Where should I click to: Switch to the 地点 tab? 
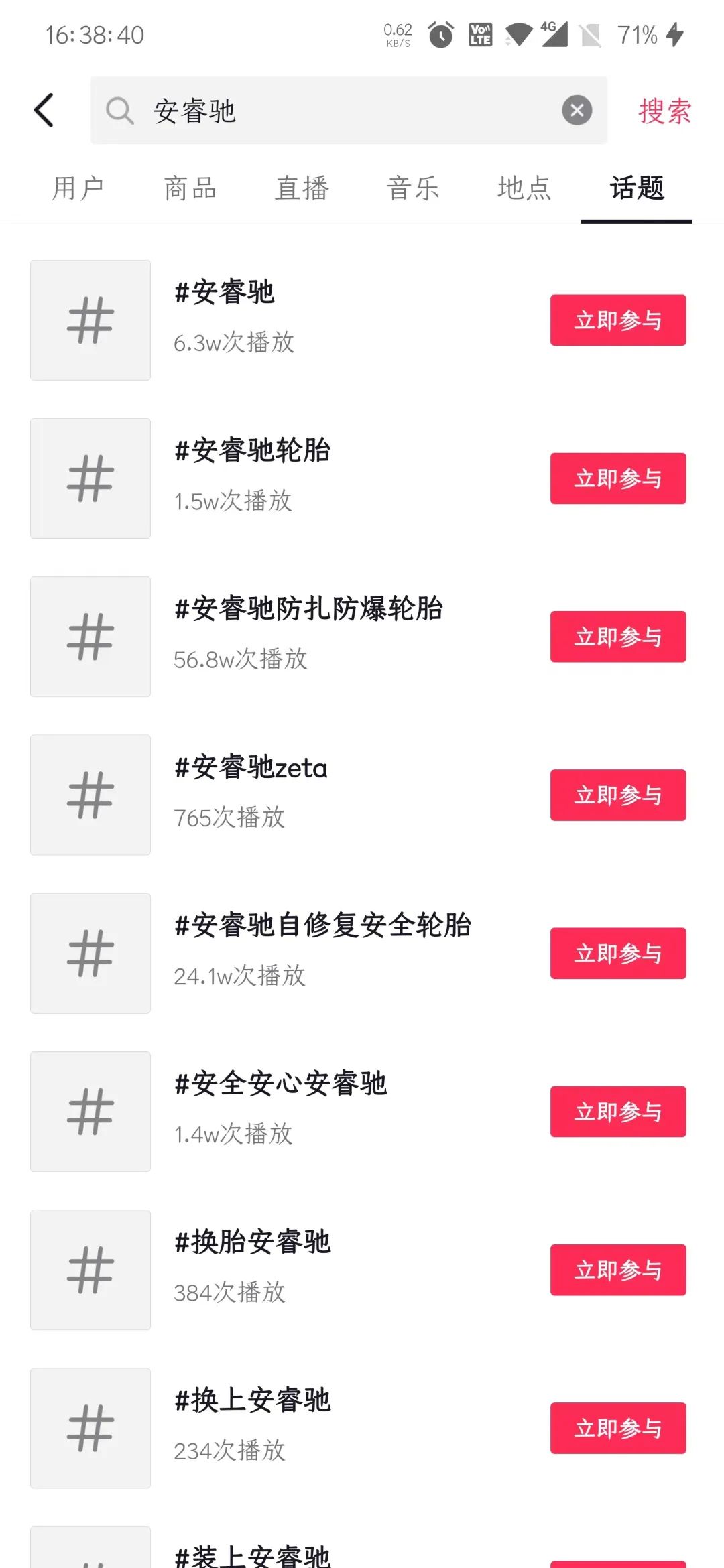click(524, 188)
